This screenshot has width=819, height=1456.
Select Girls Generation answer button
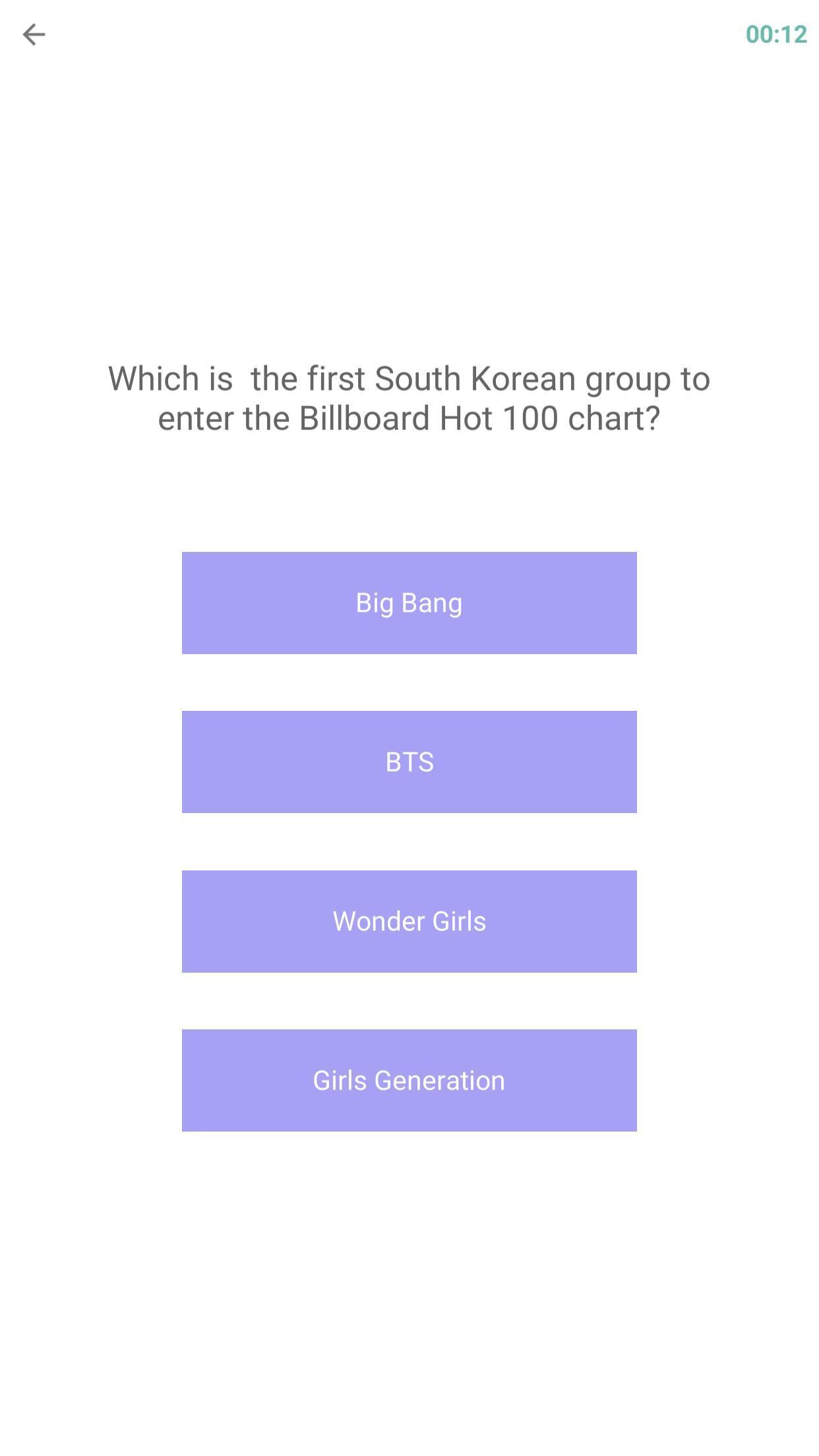tap(409, 1081)
